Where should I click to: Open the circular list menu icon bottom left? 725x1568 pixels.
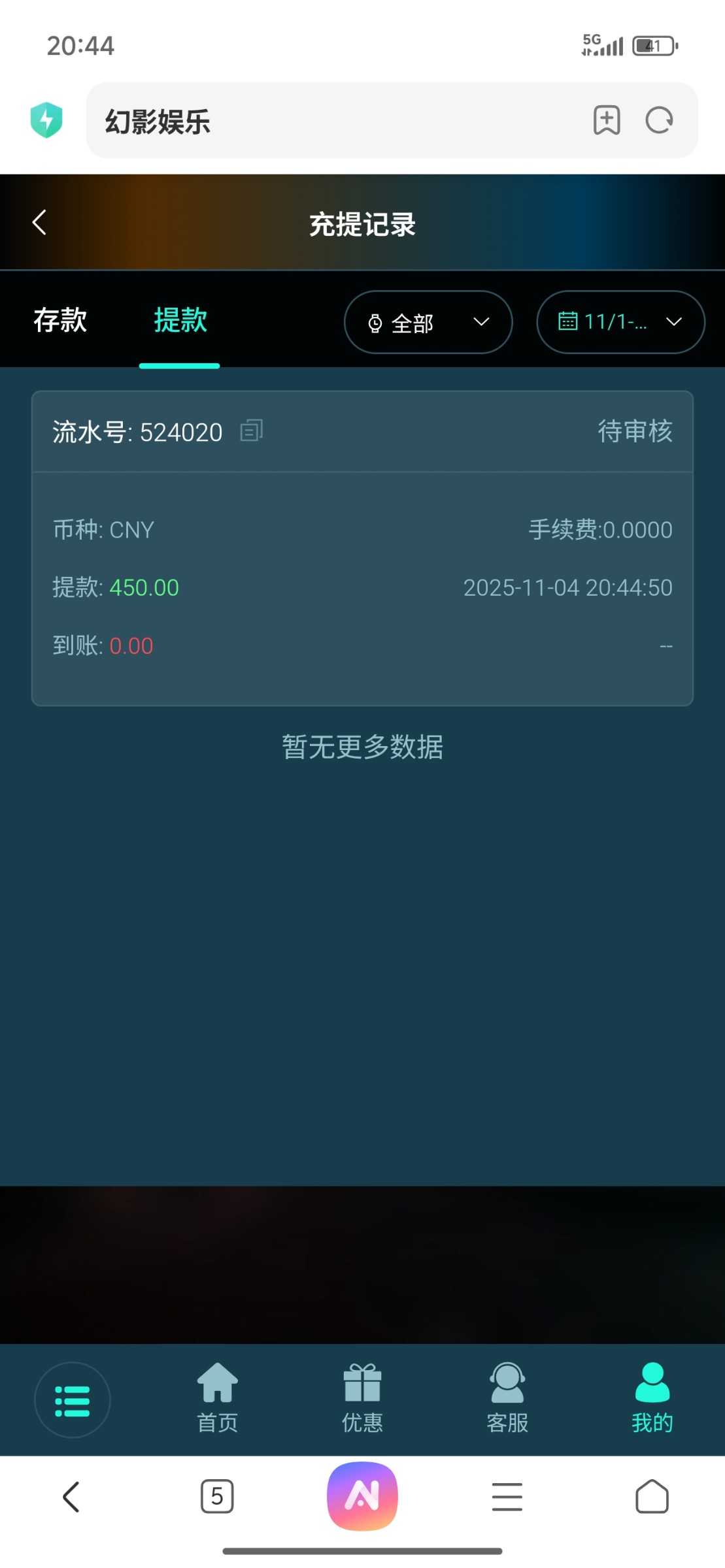click(72, 1400)
